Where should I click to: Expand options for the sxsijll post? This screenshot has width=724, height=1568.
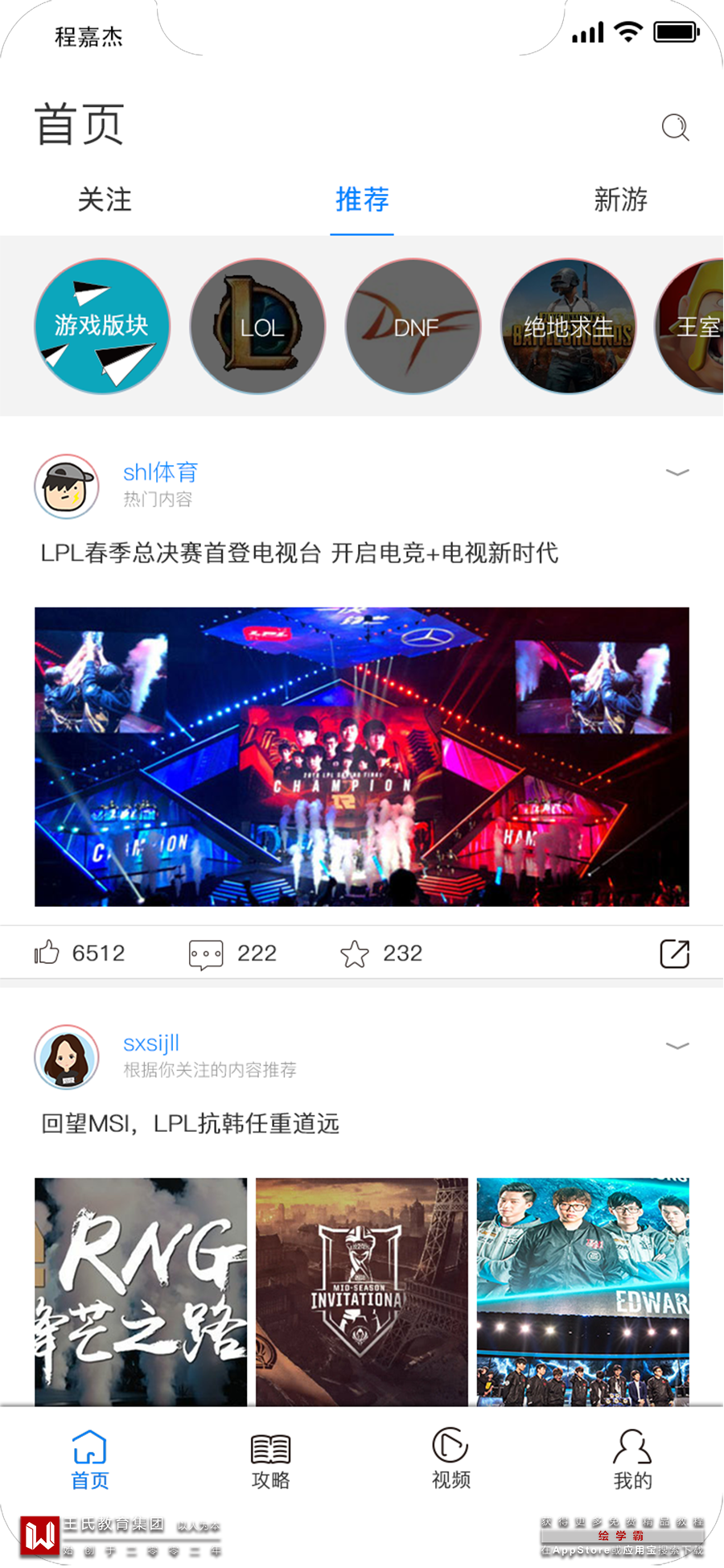[677, 1045]
